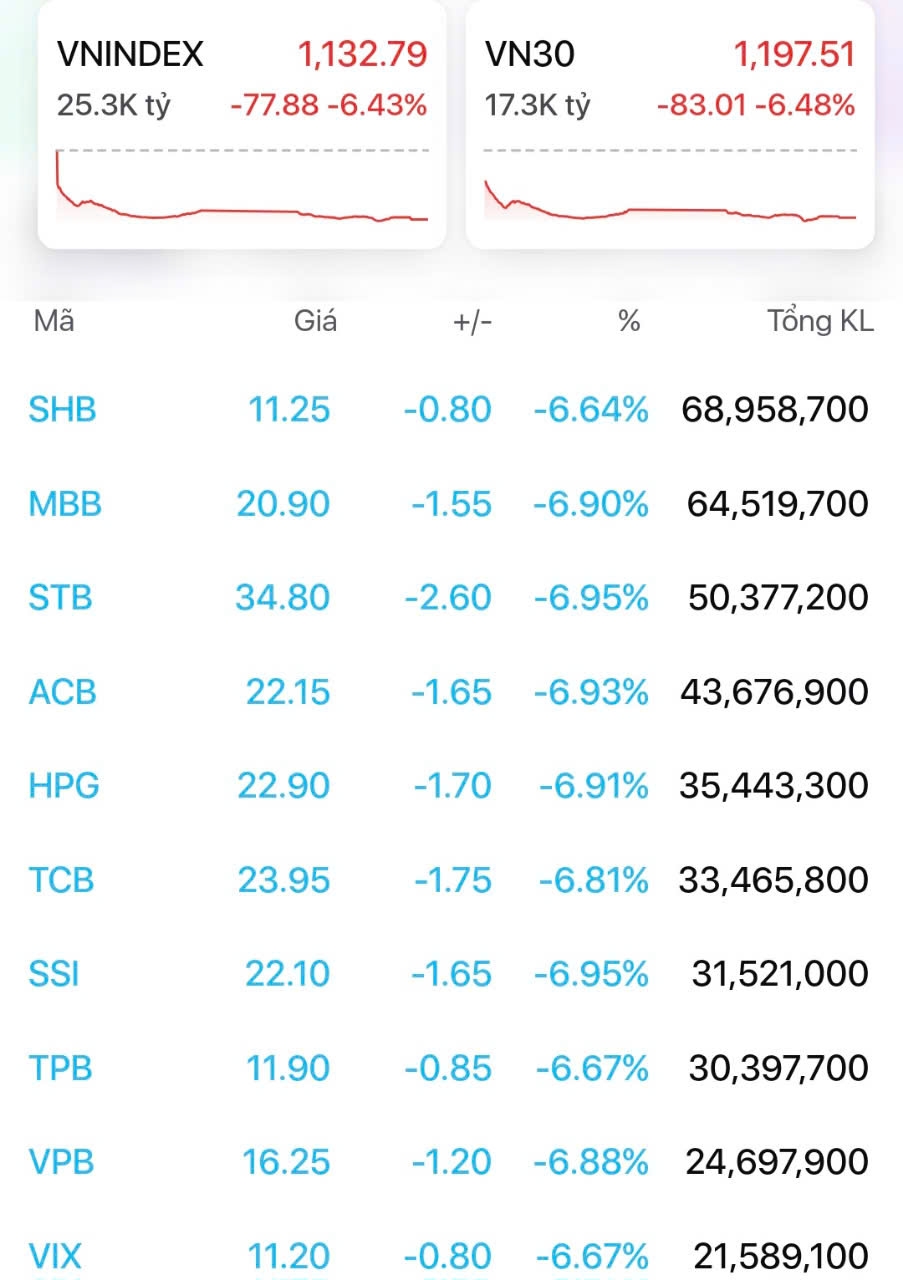Sort stocks by Giá column
This screenshot has width=903, height=1280.
(315, 321)
